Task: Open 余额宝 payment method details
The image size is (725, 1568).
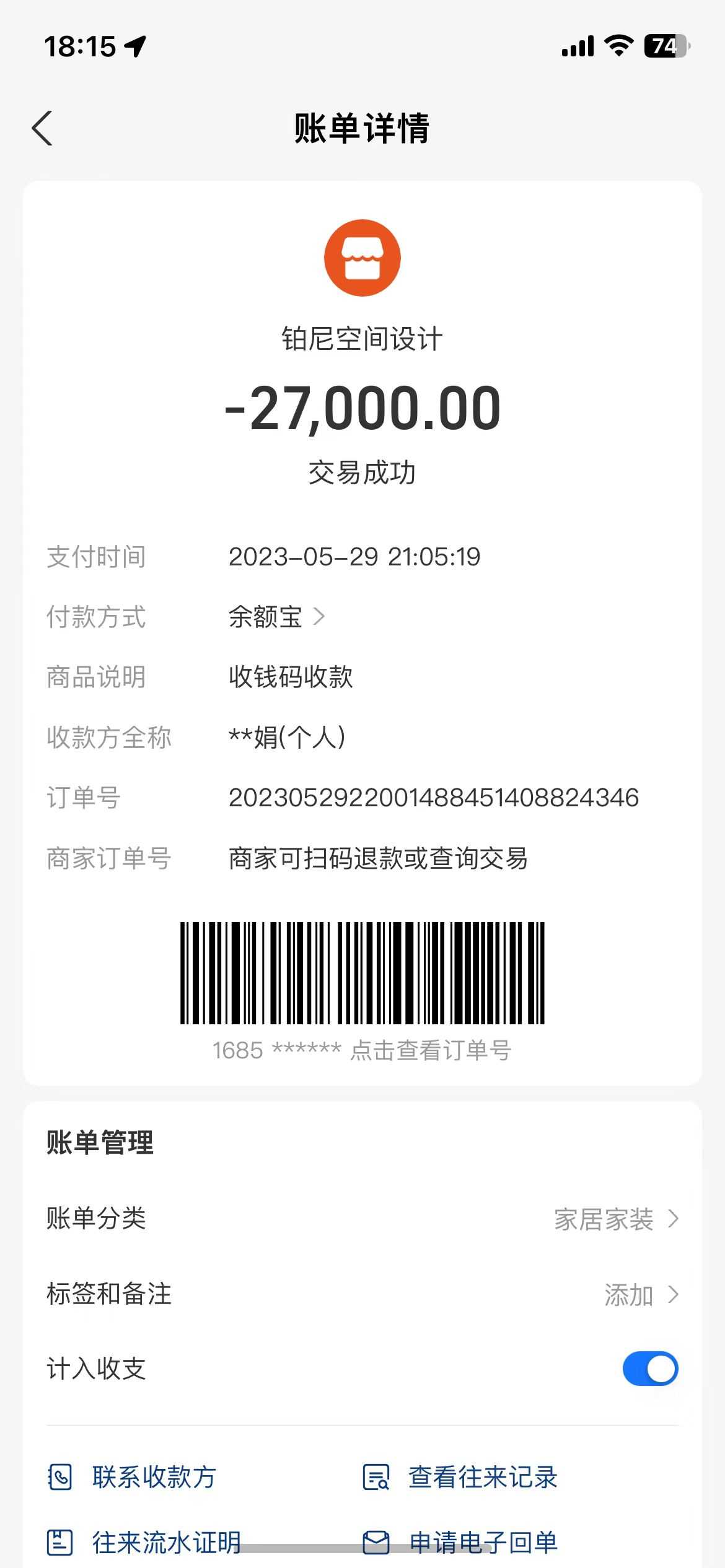Action: pos(276,617)
